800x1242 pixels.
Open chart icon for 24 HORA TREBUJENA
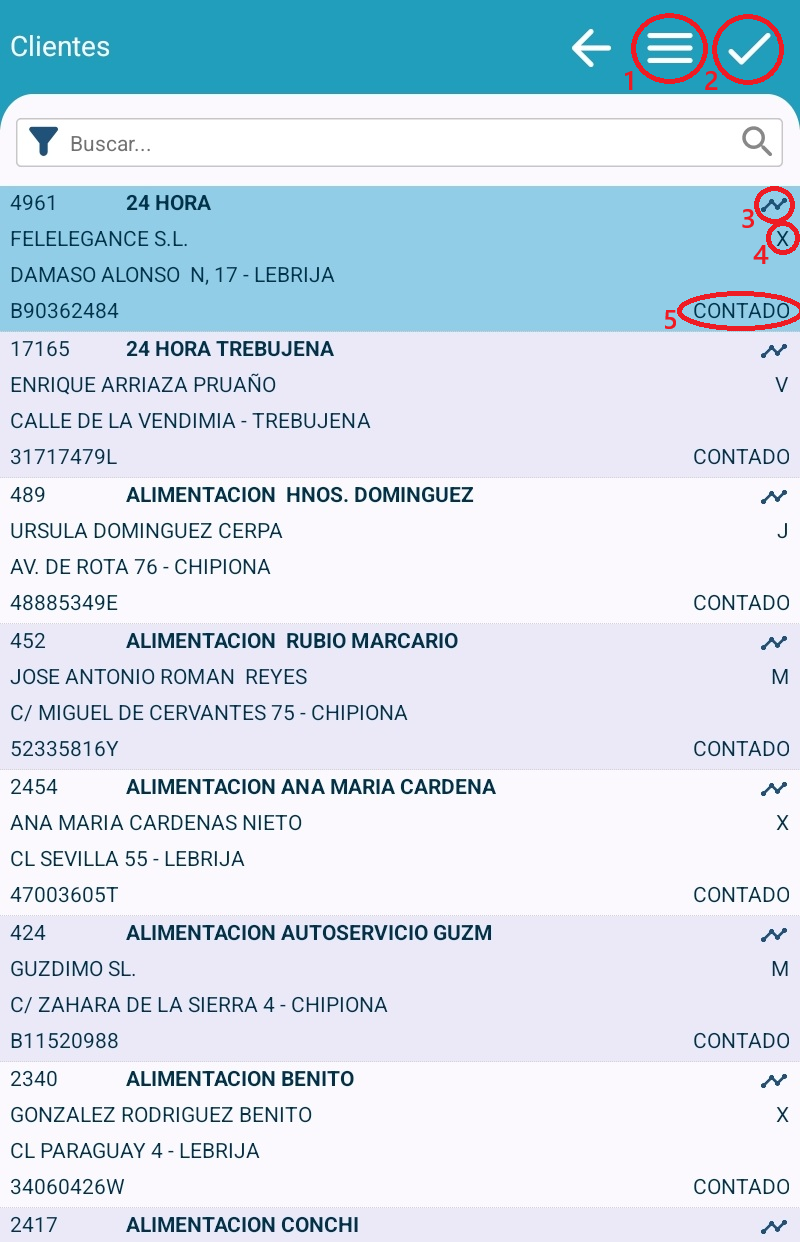coord(774,351)
